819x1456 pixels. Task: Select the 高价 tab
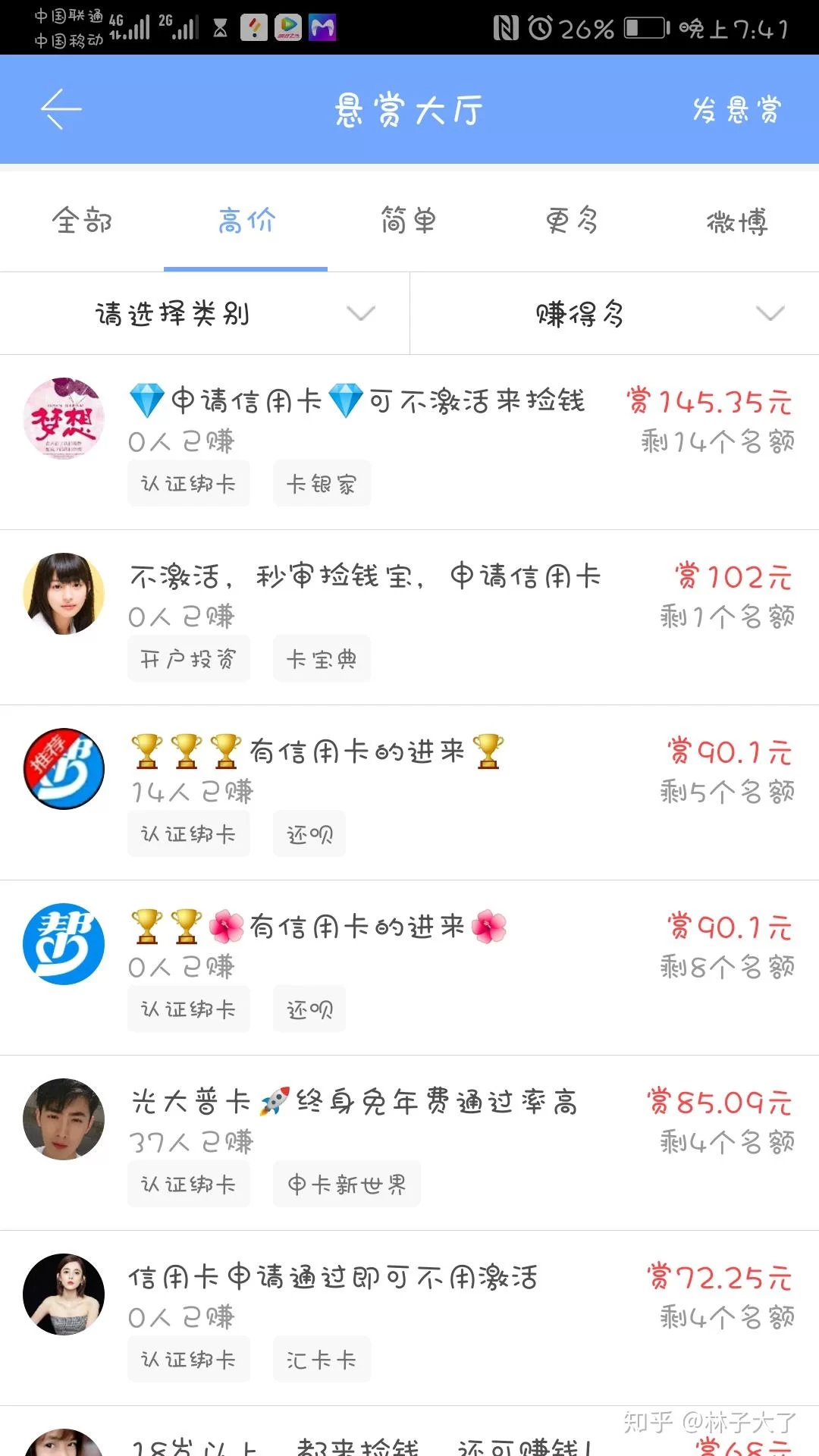coord(246,221)
